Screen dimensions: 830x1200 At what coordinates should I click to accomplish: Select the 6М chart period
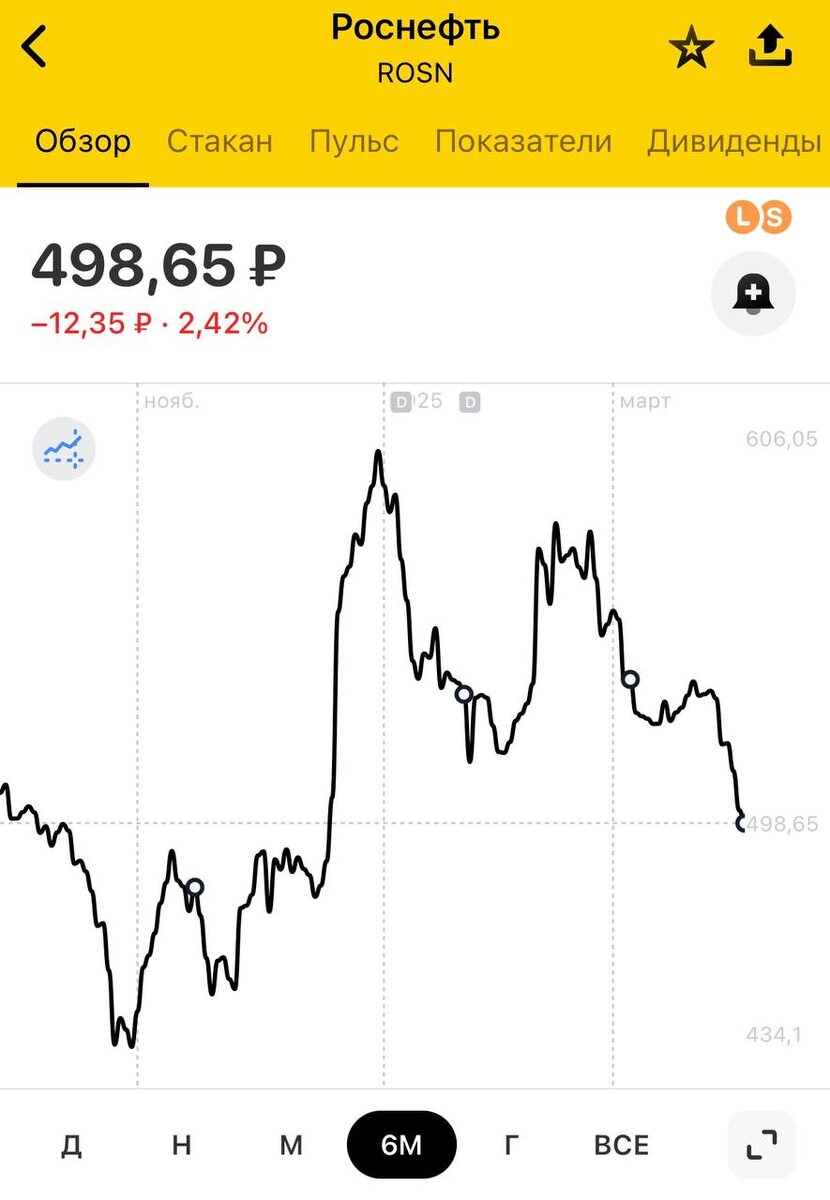pos(401,1144)
